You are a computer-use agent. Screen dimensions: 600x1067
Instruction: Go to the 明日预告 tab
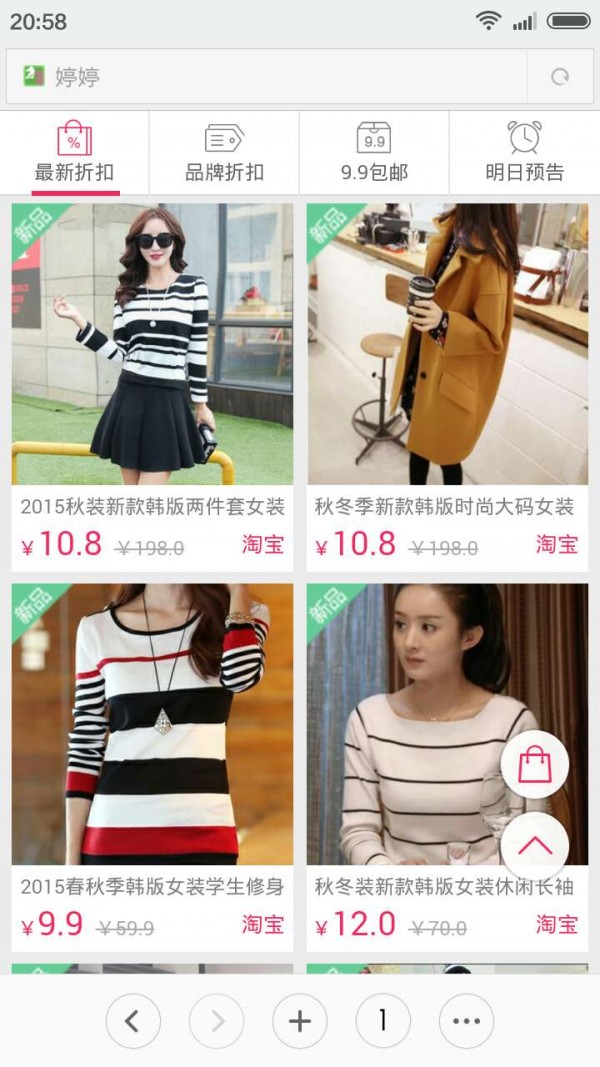(524, 153)
